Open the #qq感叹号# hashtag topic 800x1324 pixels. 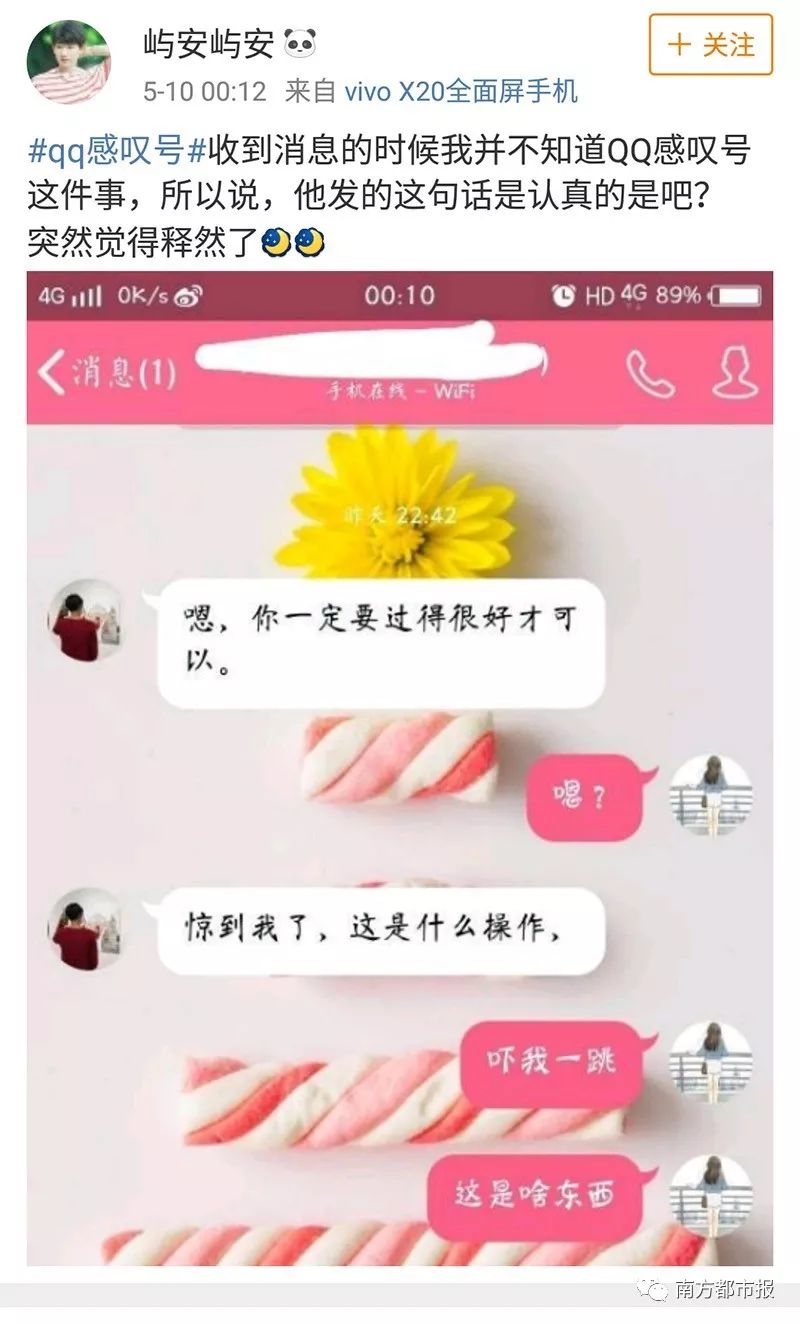pos(116,152)
